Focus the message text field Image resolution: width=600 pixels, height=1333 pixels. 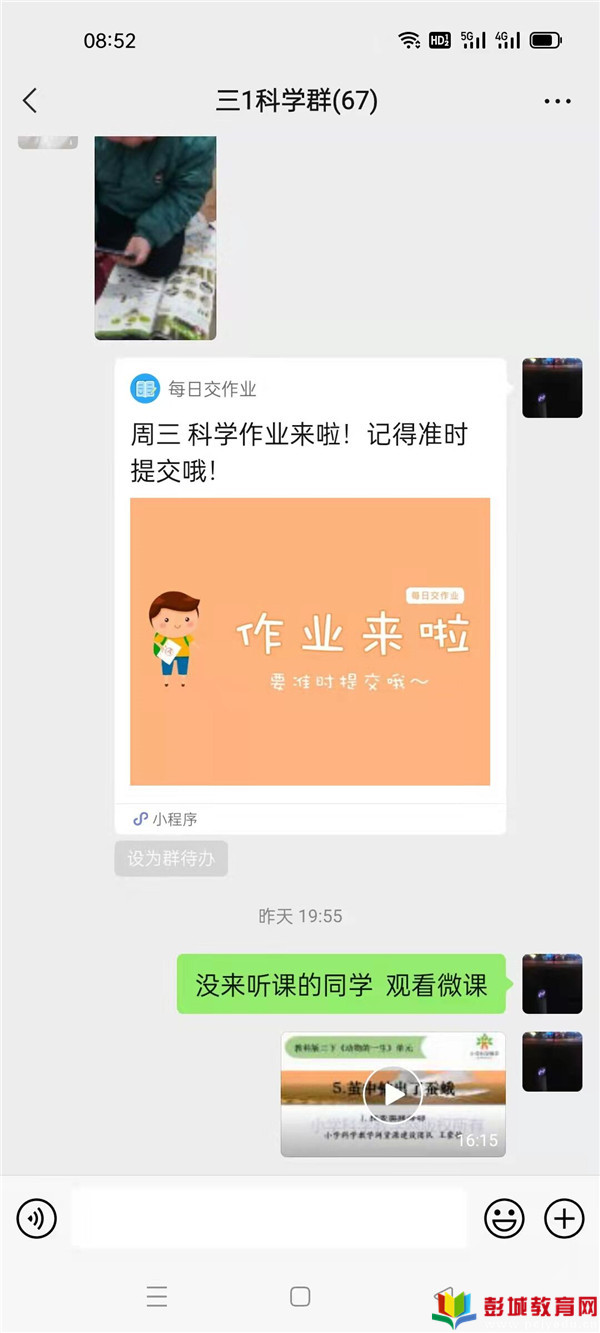click(270, 1218)
